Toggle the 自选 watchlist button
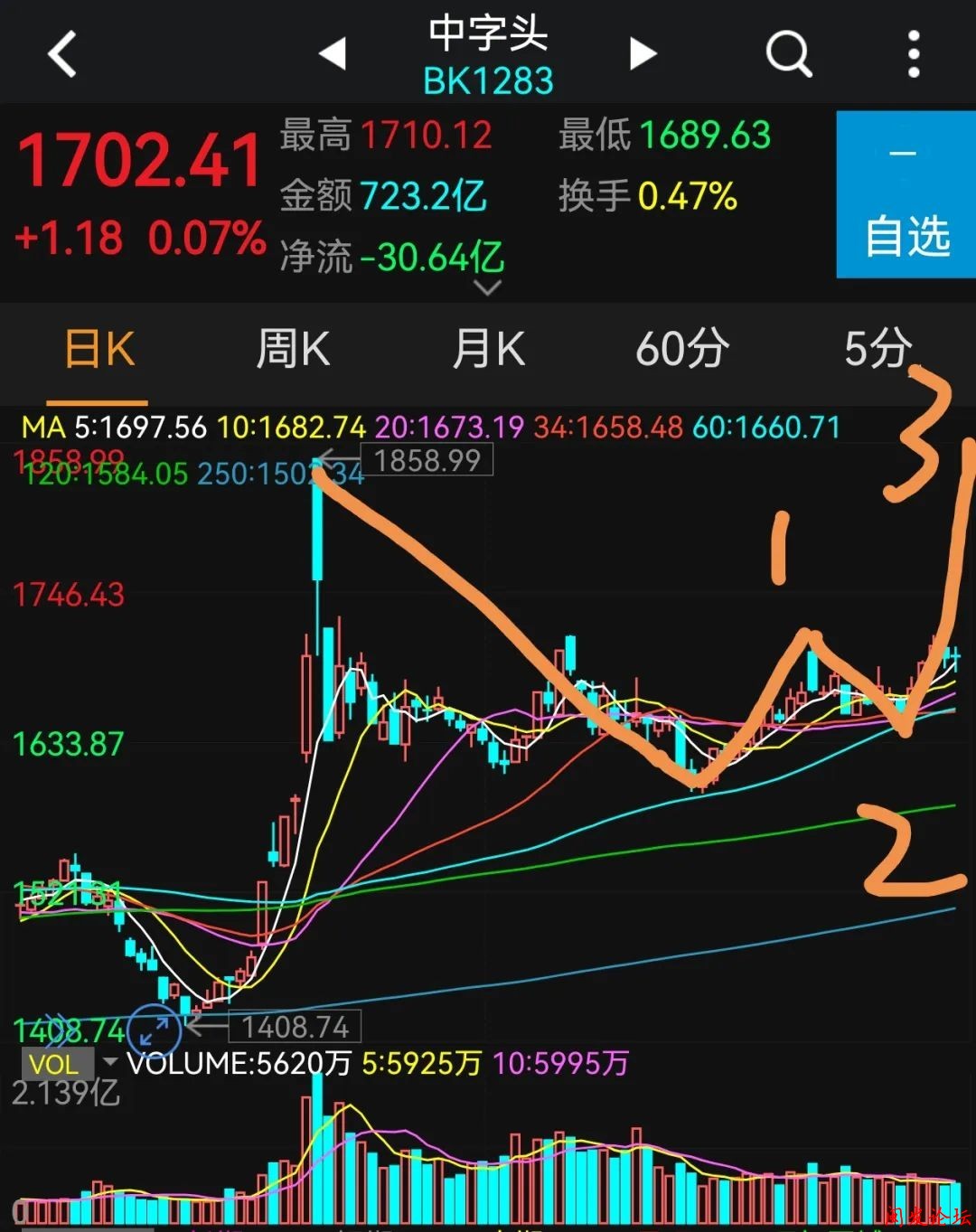 point(906,194)
